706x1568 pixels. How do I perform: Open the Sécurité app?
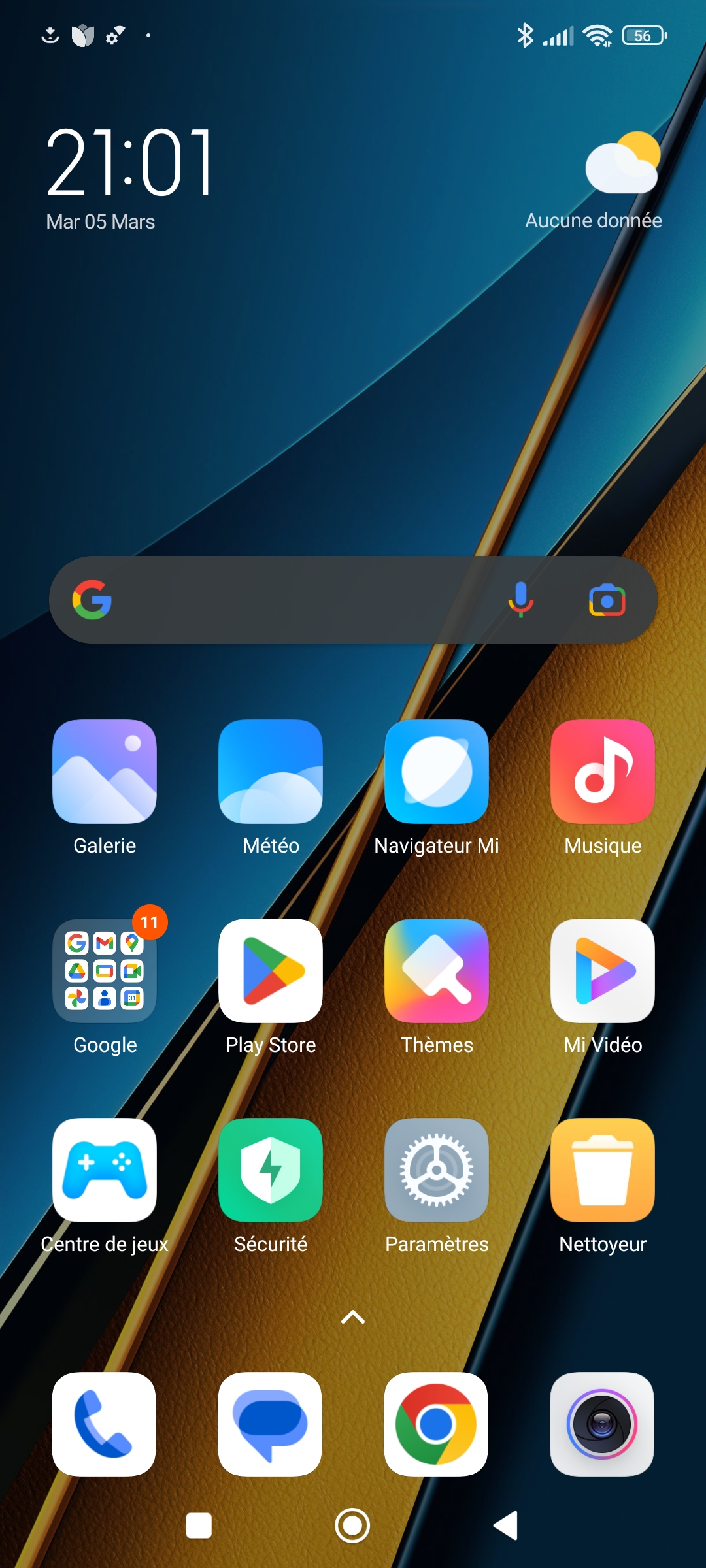pyautogui.click(x=271, y=1170)
